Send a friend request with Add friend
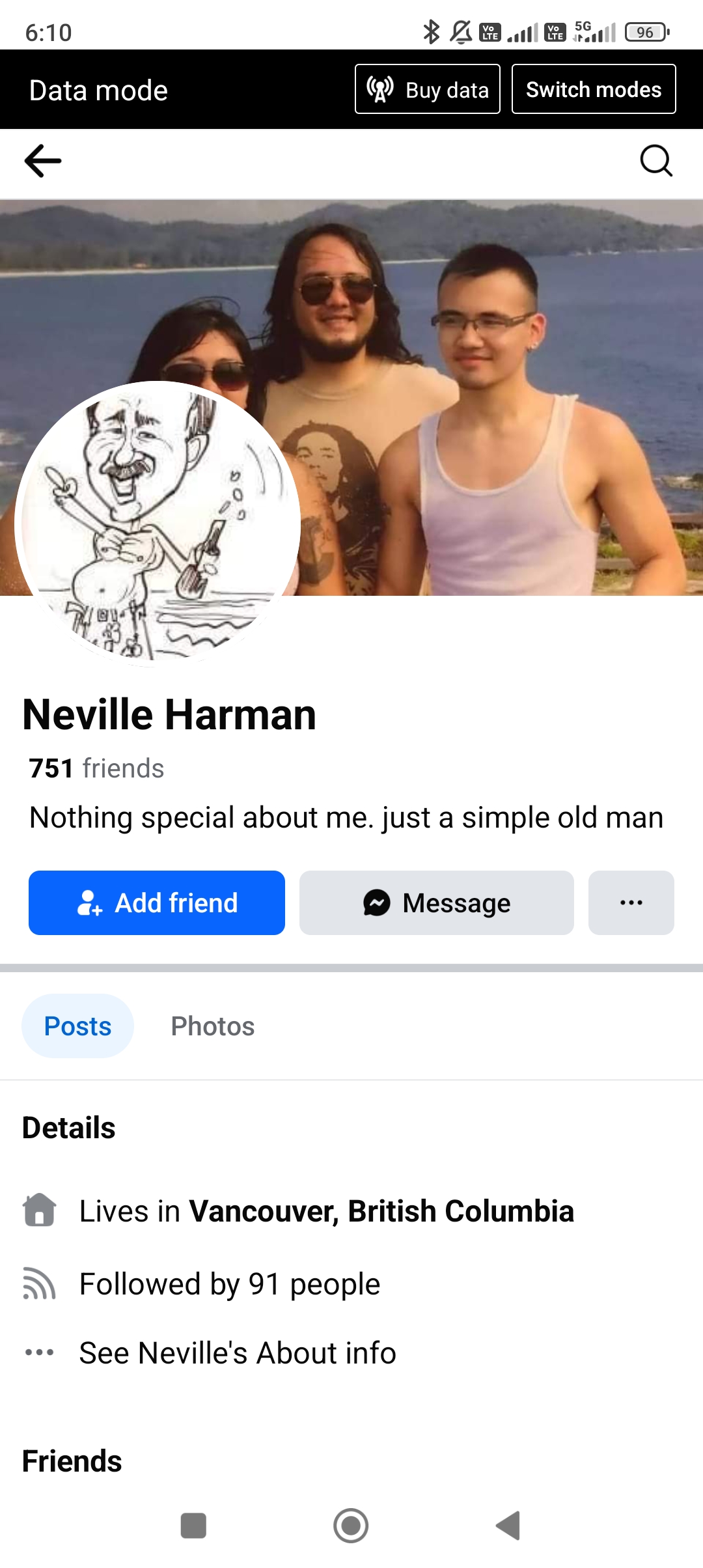The height and width of the screenshot is (1568, 703). coord(157,903)
